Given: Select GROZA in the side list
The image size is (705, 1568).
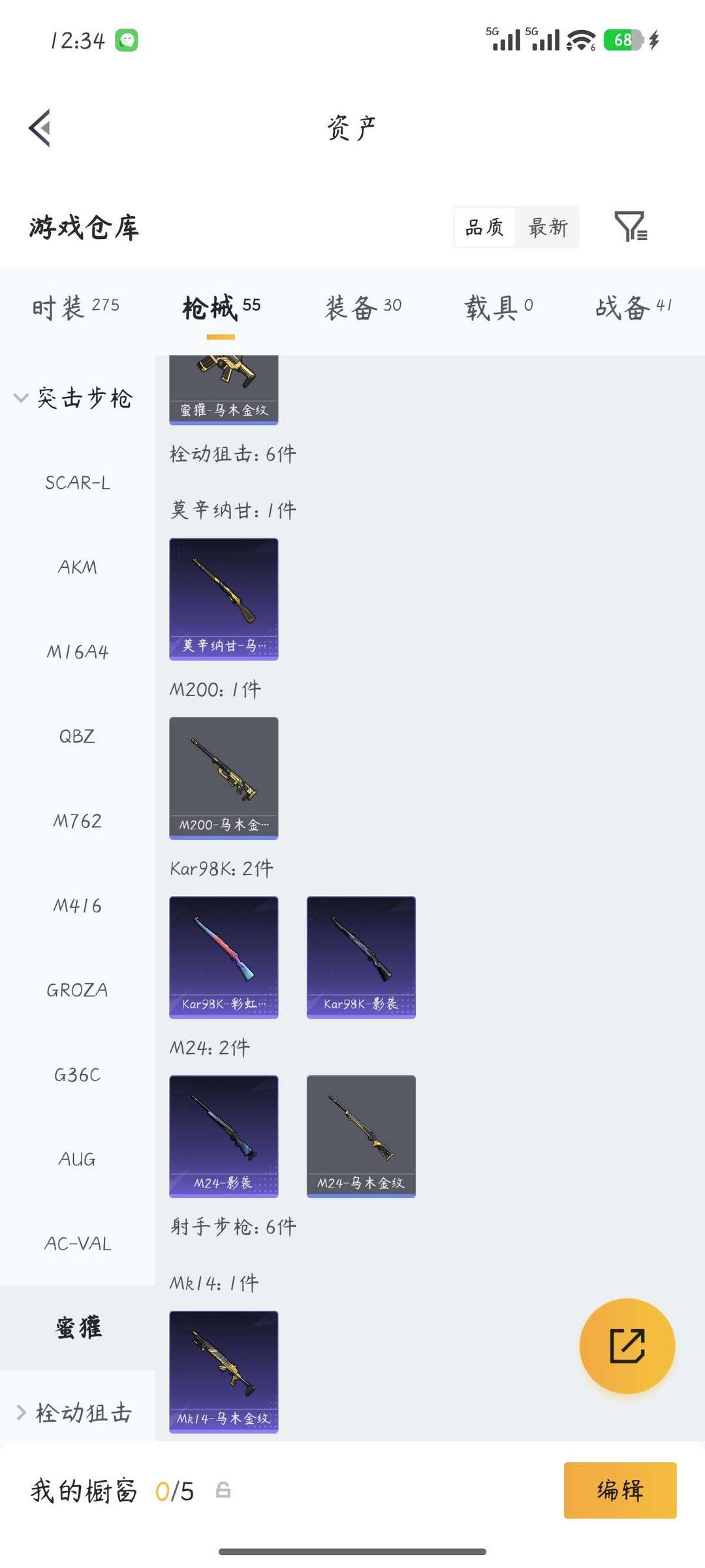Looking at the screenshot, I should click(x=77, y=990).
